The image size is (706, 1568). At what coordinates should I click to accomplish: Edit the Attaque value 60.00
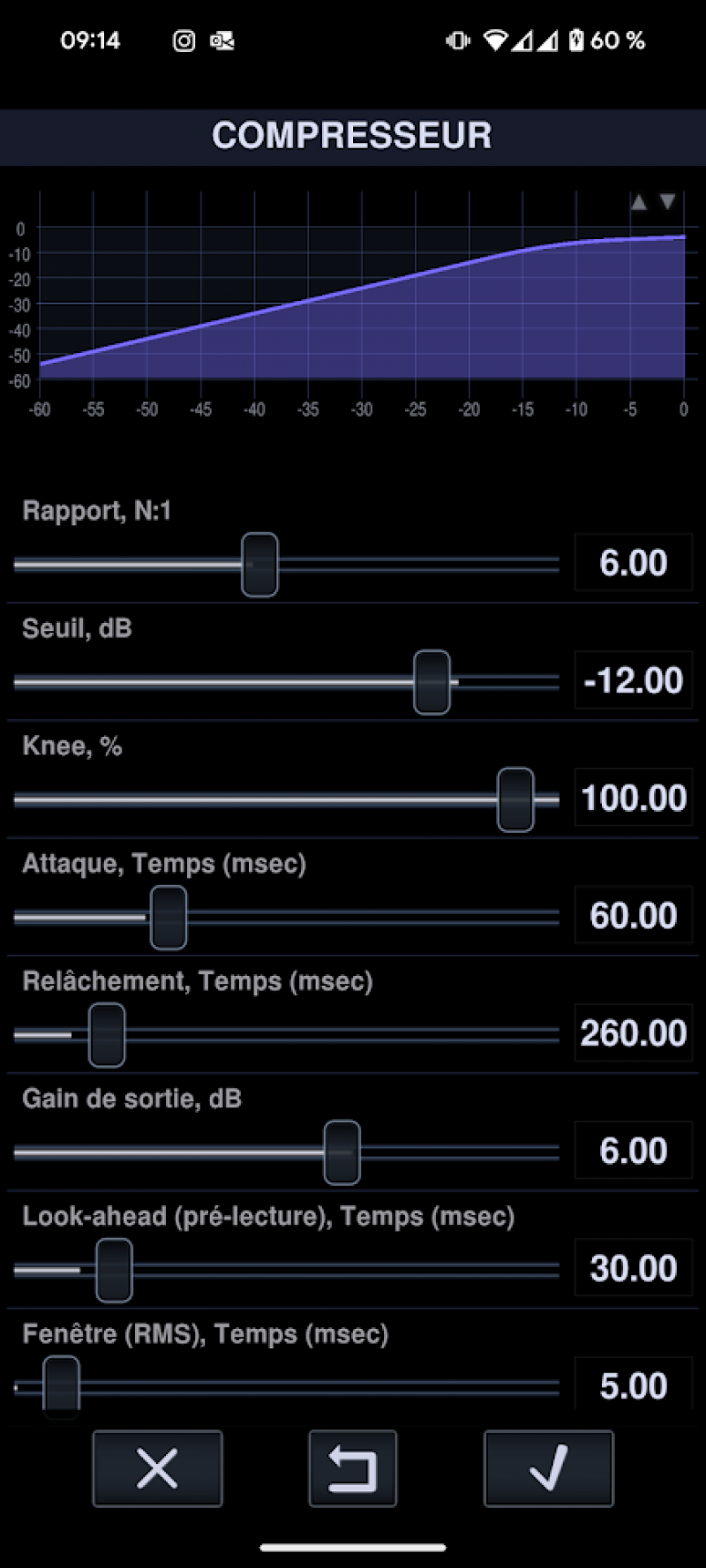pyautogui.click(x=633, y=915)
